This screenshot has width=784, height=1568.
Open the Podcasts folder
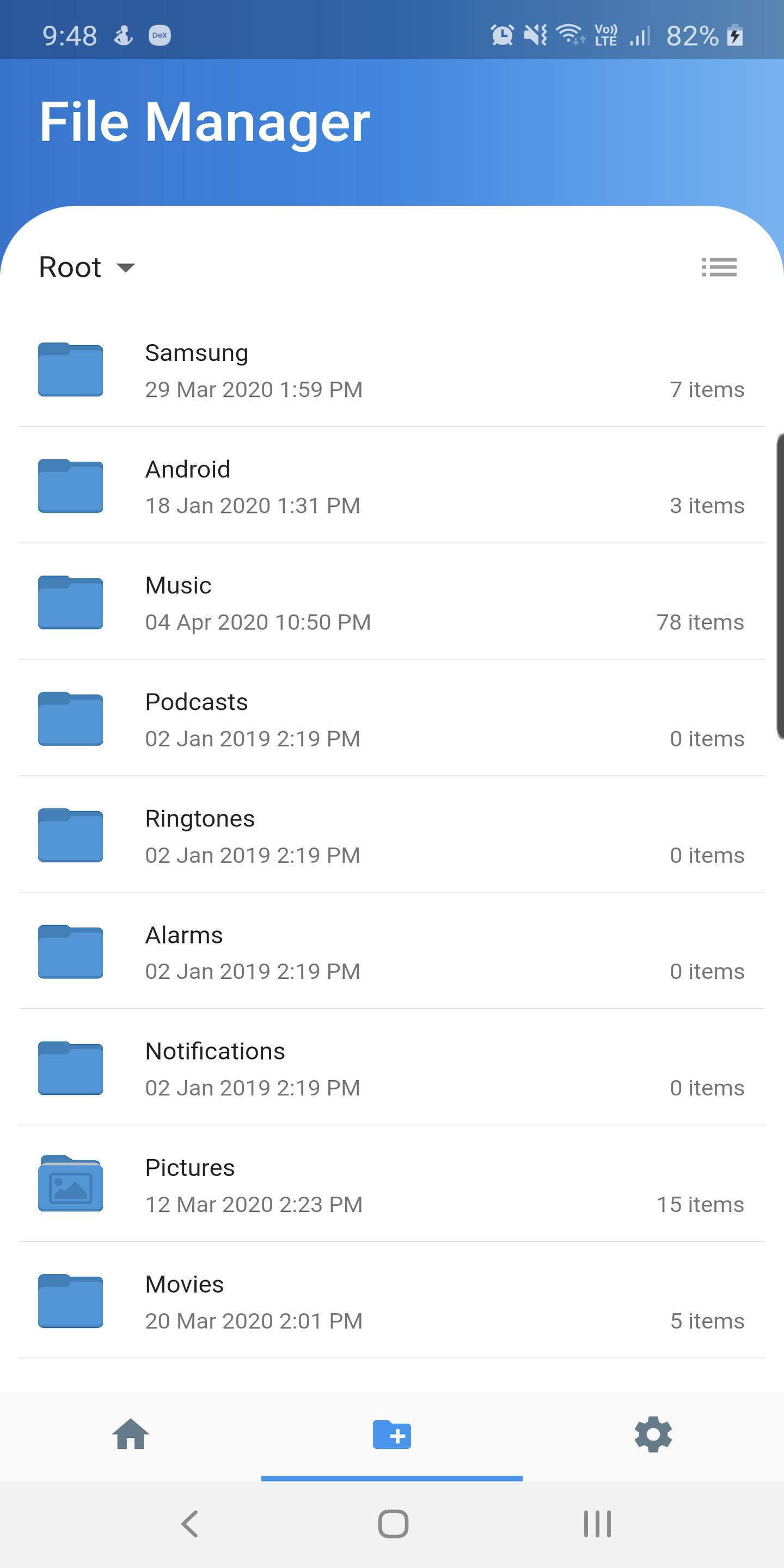[x=392, y=718]
